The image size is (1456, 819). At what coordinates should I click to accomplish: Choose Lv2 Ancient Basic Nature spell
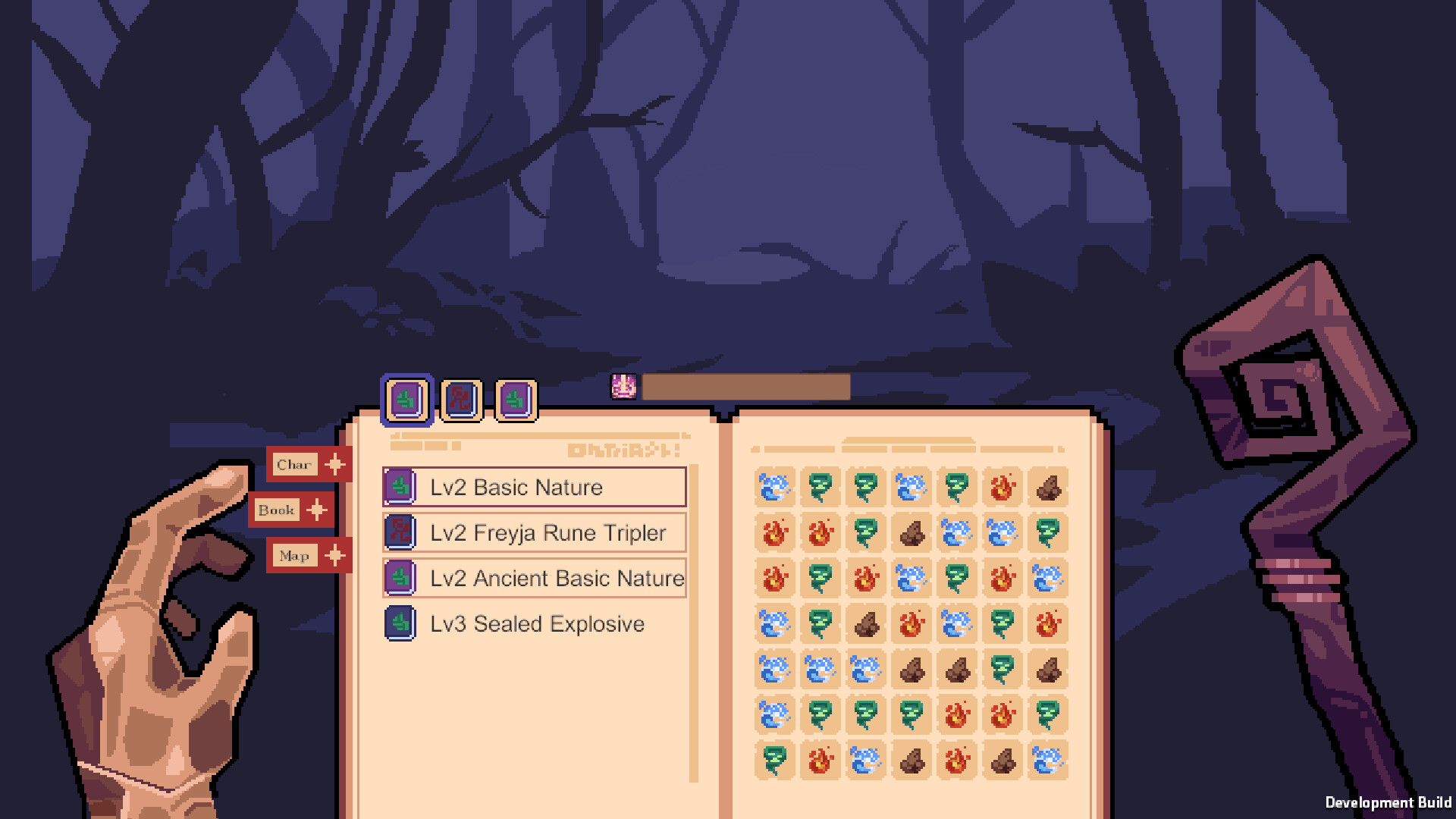[x=534, y=578]
